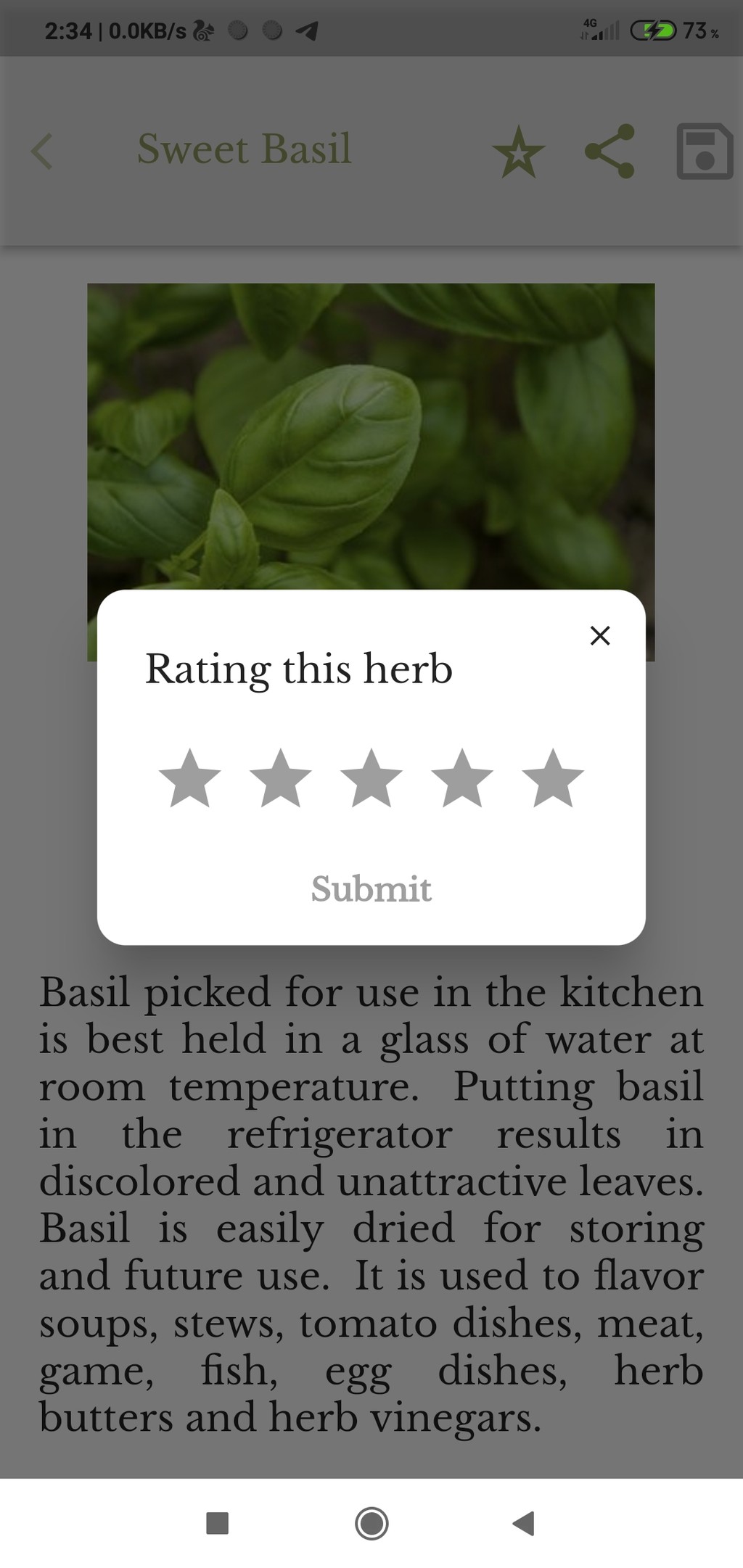Submit the herb rating

371,888
